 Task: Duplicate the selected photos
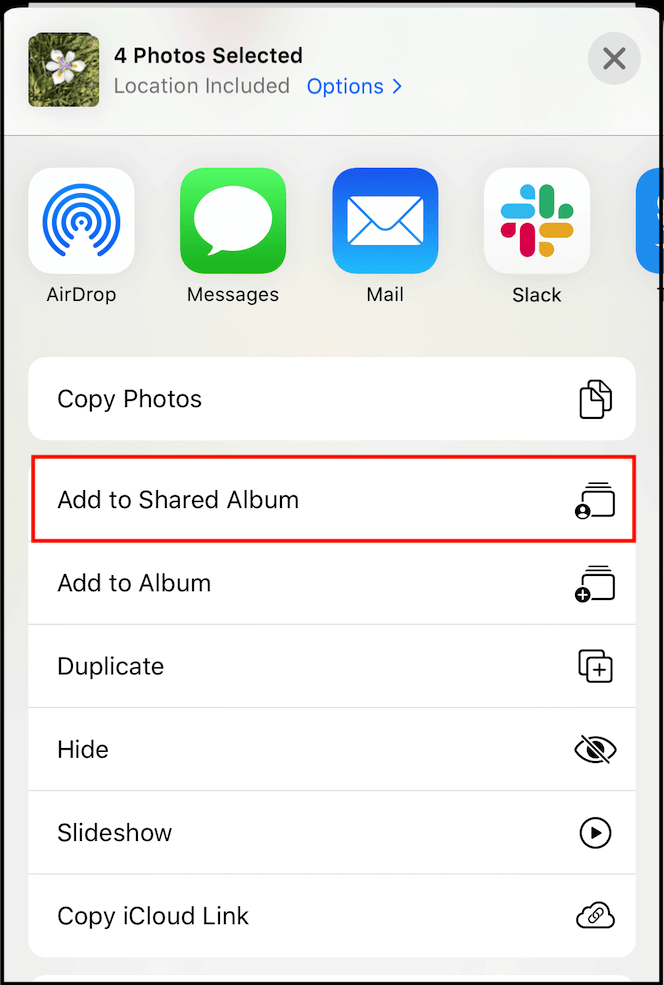point(332,666)
